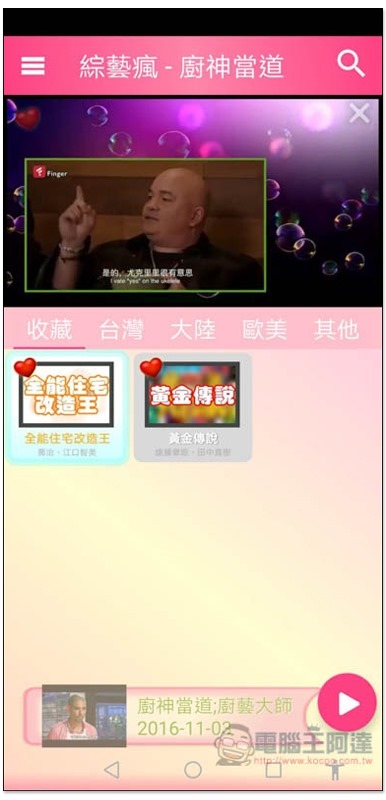Tap the pink play floating button
This screenshot has height=800, width=386.
coord(347,703)
